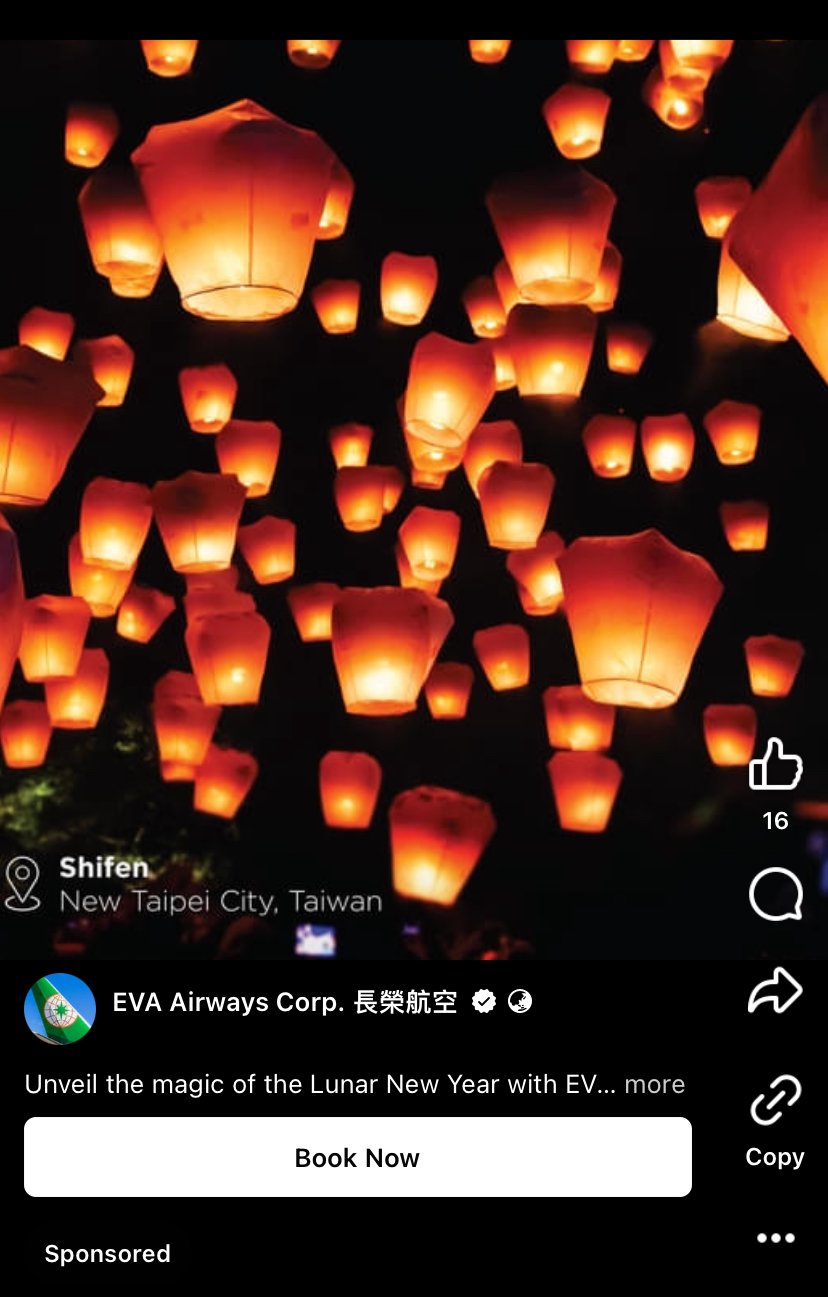Open the three-dot overflow menu

775,1238
